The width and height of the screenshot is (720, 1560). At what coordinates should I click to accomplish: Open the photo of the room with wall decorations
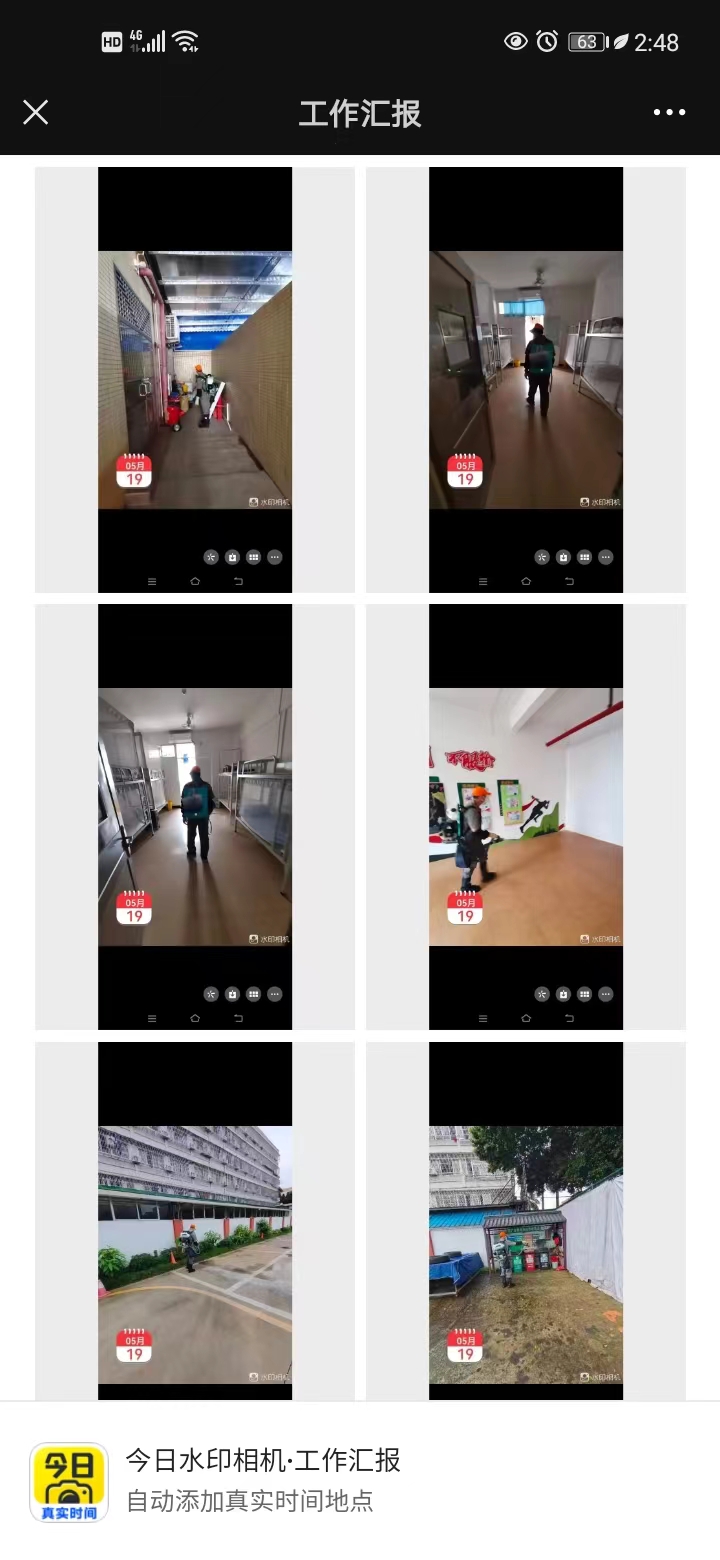click(x=526, y=817)
